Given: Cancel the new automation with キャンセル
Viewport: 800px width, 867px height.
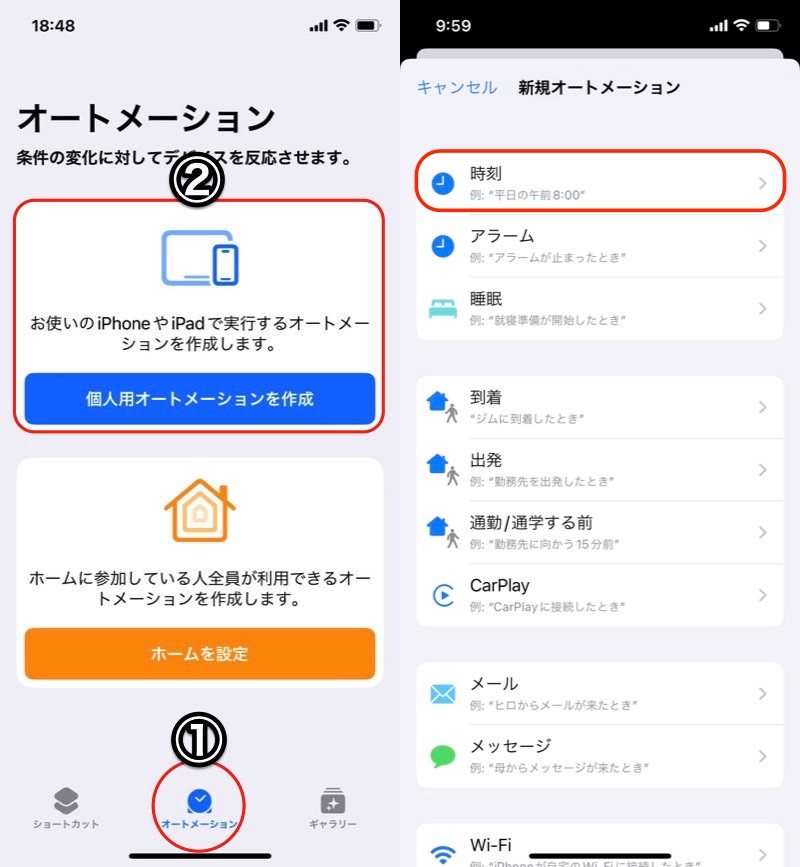Looking at the screenshot, I should point(456,87).
